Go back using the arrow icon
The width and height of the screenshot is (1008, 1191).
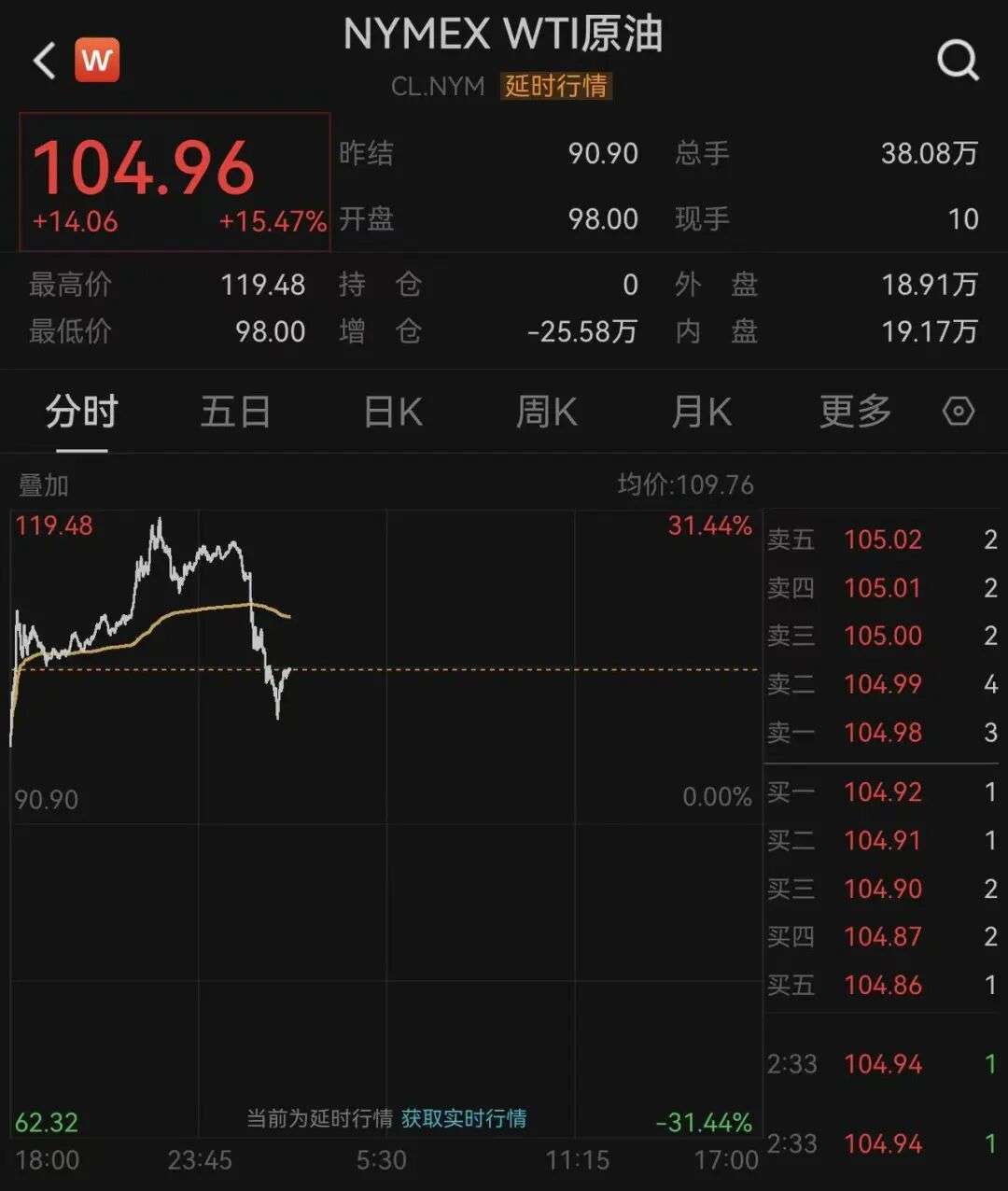point(45,62)
